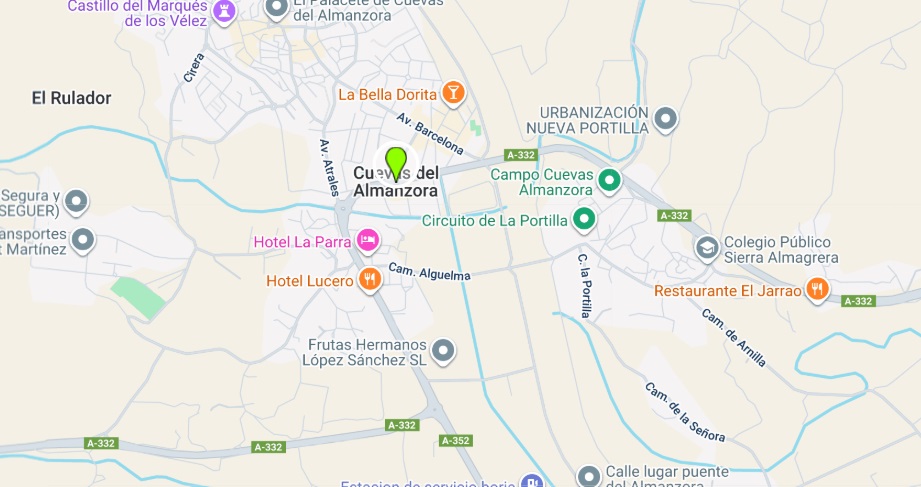Select Frutas Hermanos López Sánchez SL marker

click(443, 351)
